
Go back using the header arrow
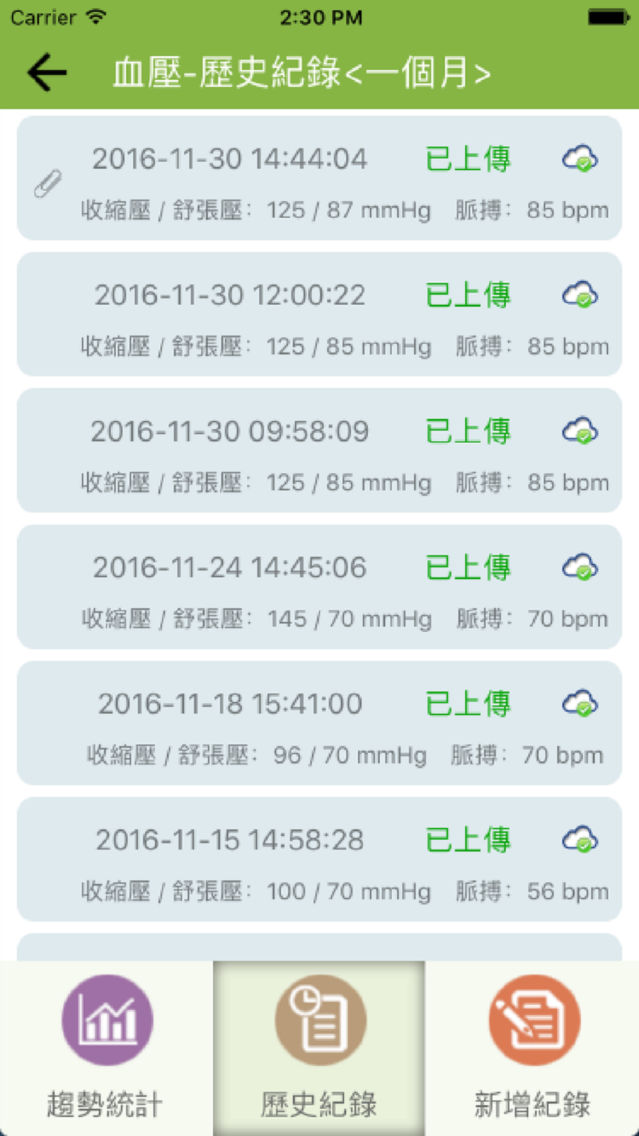(47, 72)
